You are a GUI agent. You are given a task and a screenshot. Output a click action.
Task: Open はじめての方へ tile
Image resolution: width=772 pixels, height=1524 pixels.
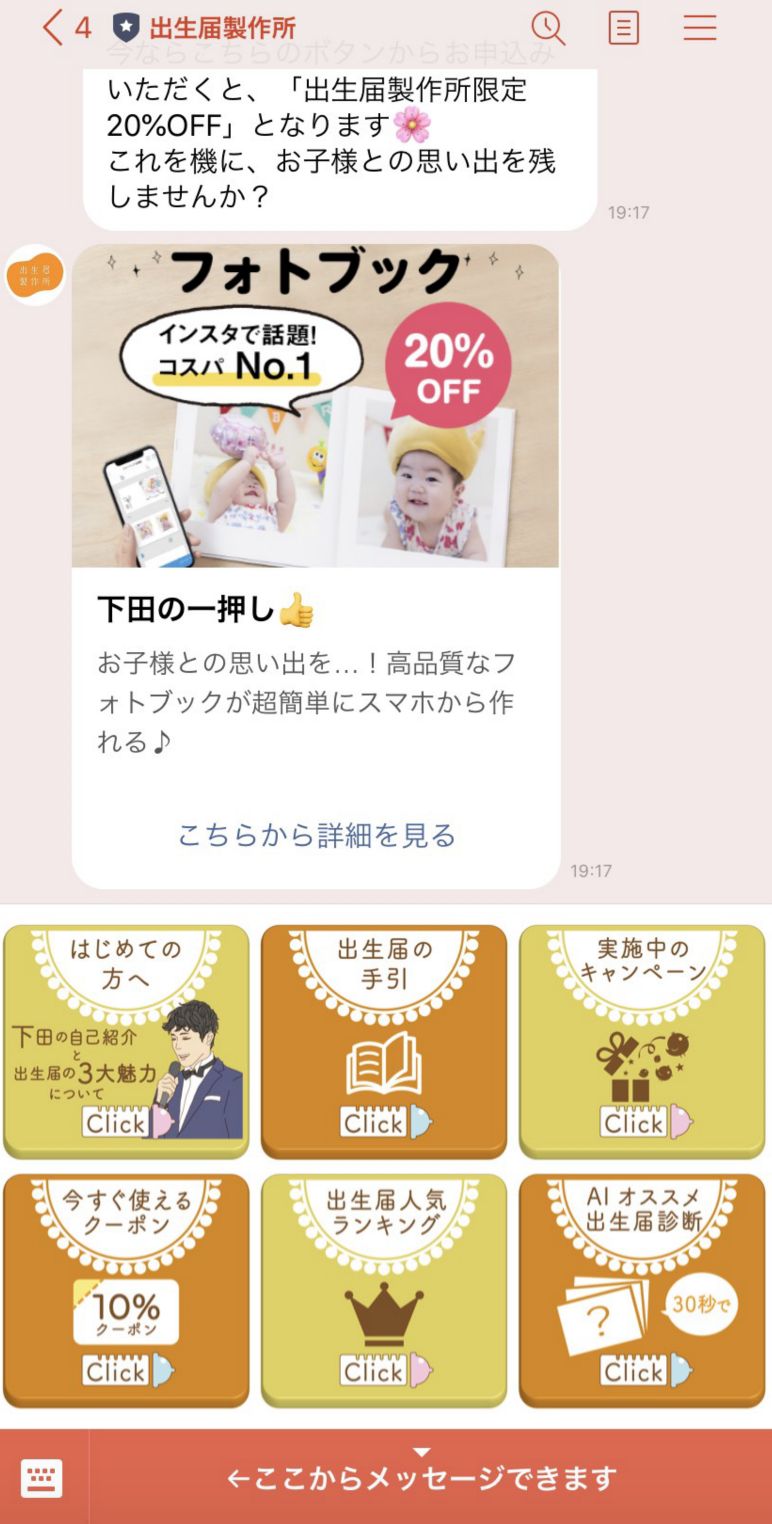pyautogui.click(x=126, y=1040)
